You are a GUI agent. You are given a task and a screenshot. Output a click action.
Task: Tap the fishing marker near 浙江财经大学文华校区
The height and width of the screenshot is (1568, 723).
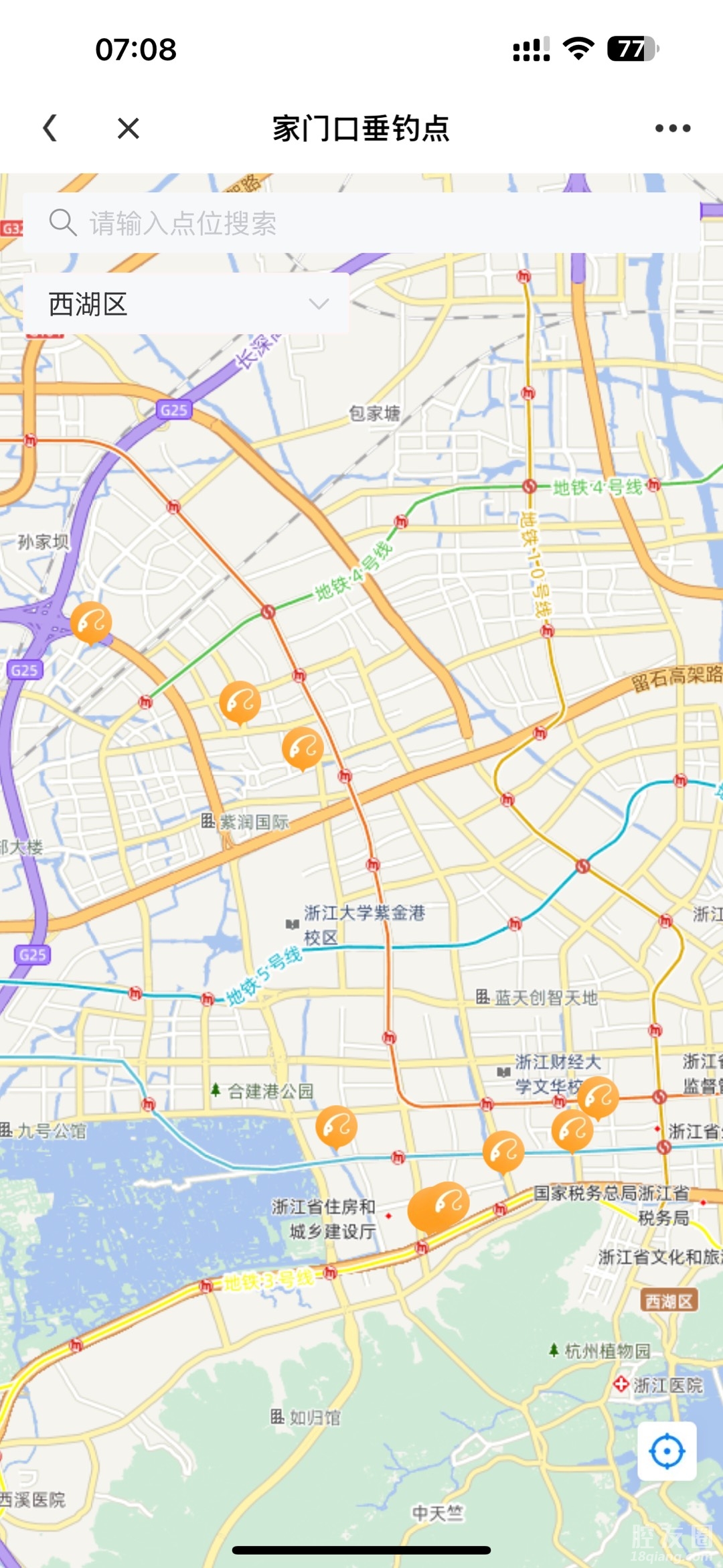(x=598, y=1097)
